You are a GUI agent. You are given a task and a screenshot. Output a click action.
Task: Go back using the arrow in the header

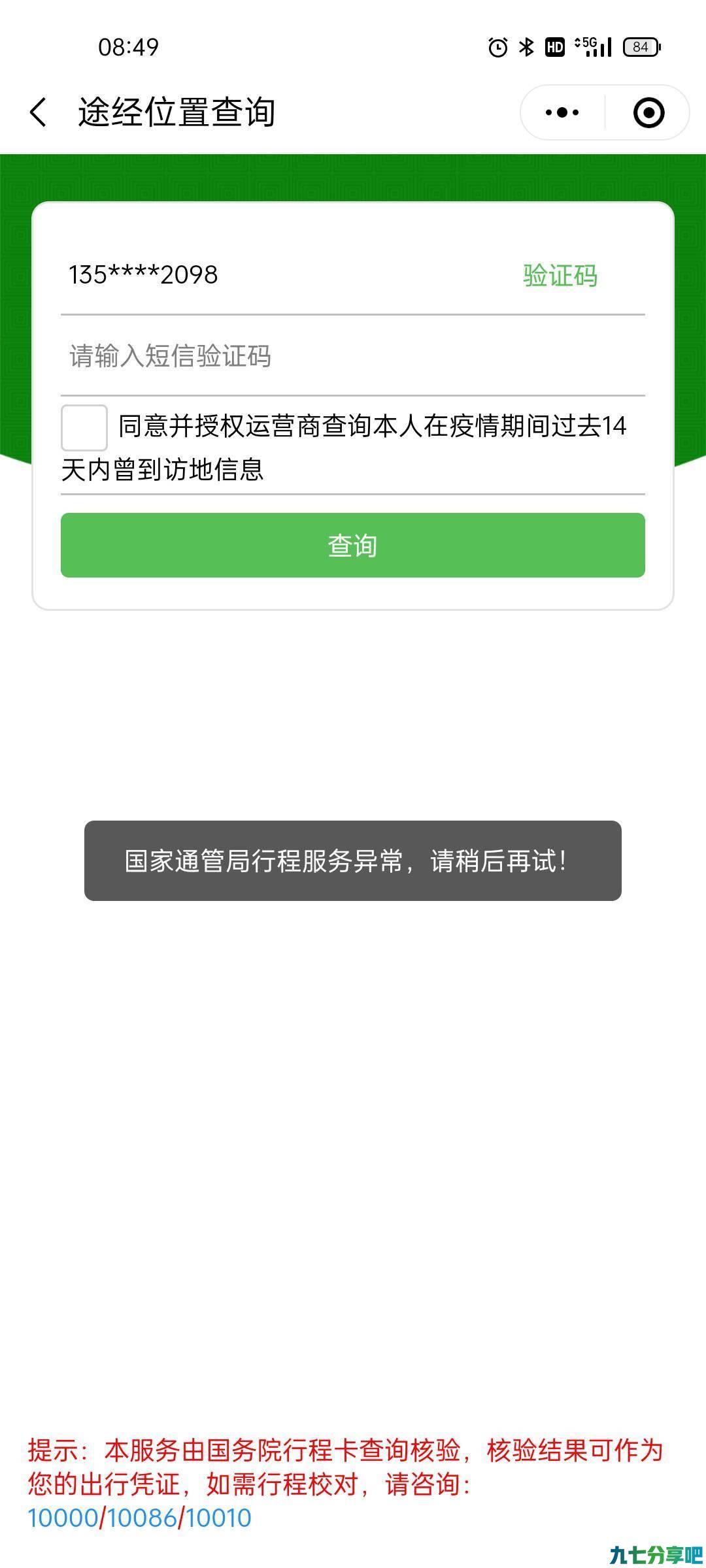pyautogui.click(x=39, y=112)
